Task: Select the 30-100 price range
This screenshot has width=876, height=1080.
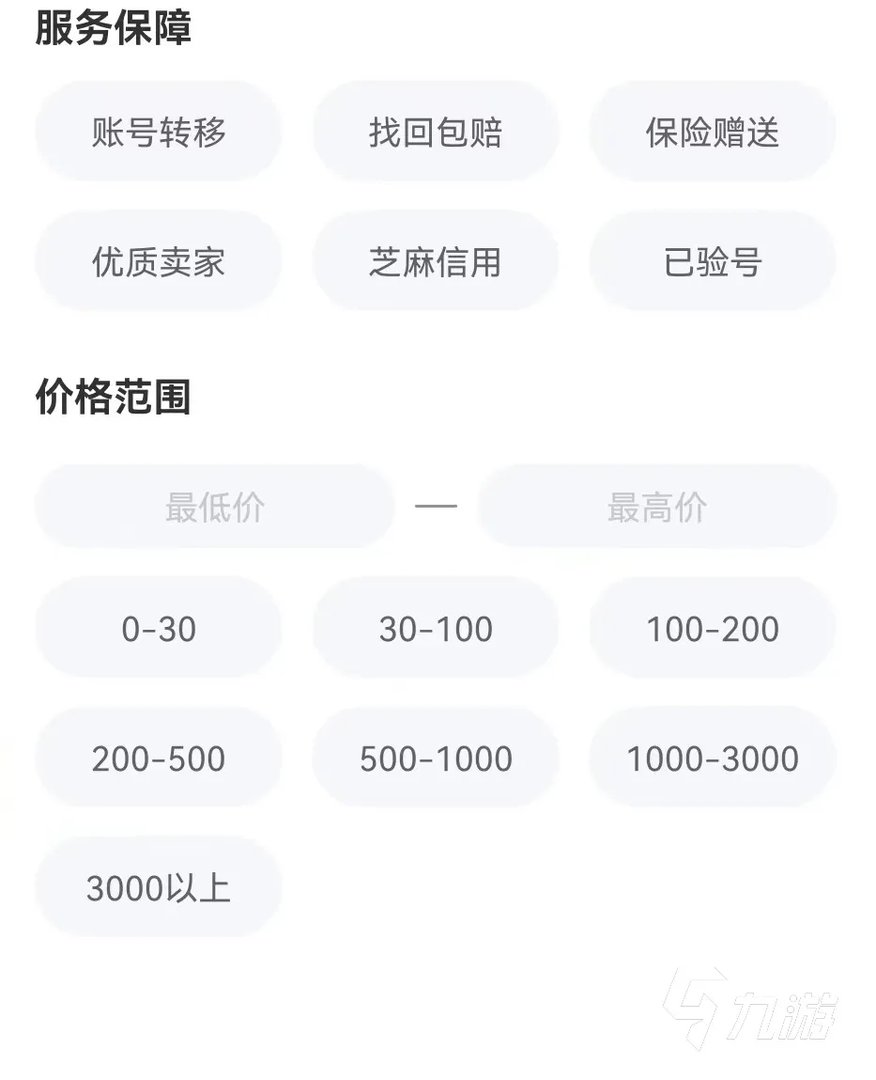Action: click(x=436, y=629)
